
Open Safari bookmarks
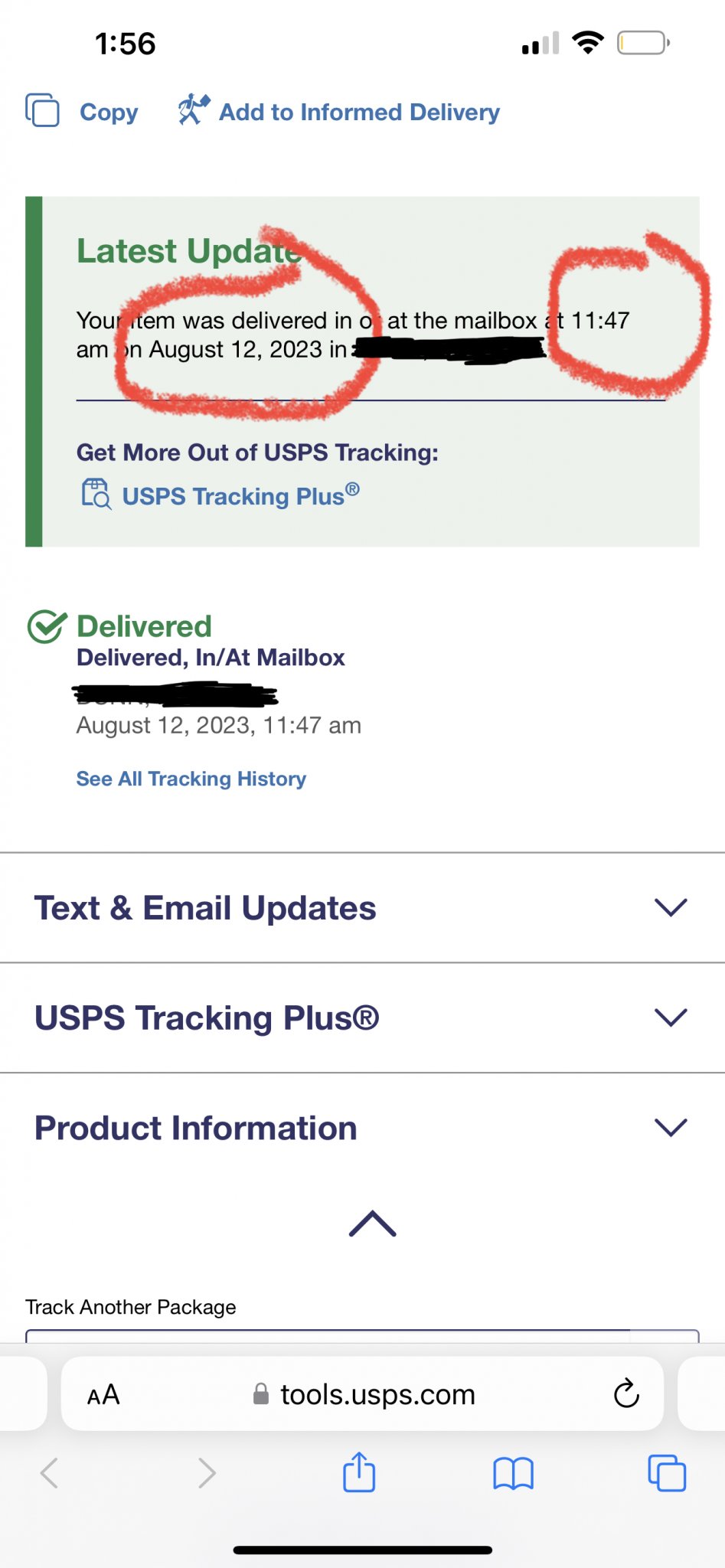tap(513, 1473)
